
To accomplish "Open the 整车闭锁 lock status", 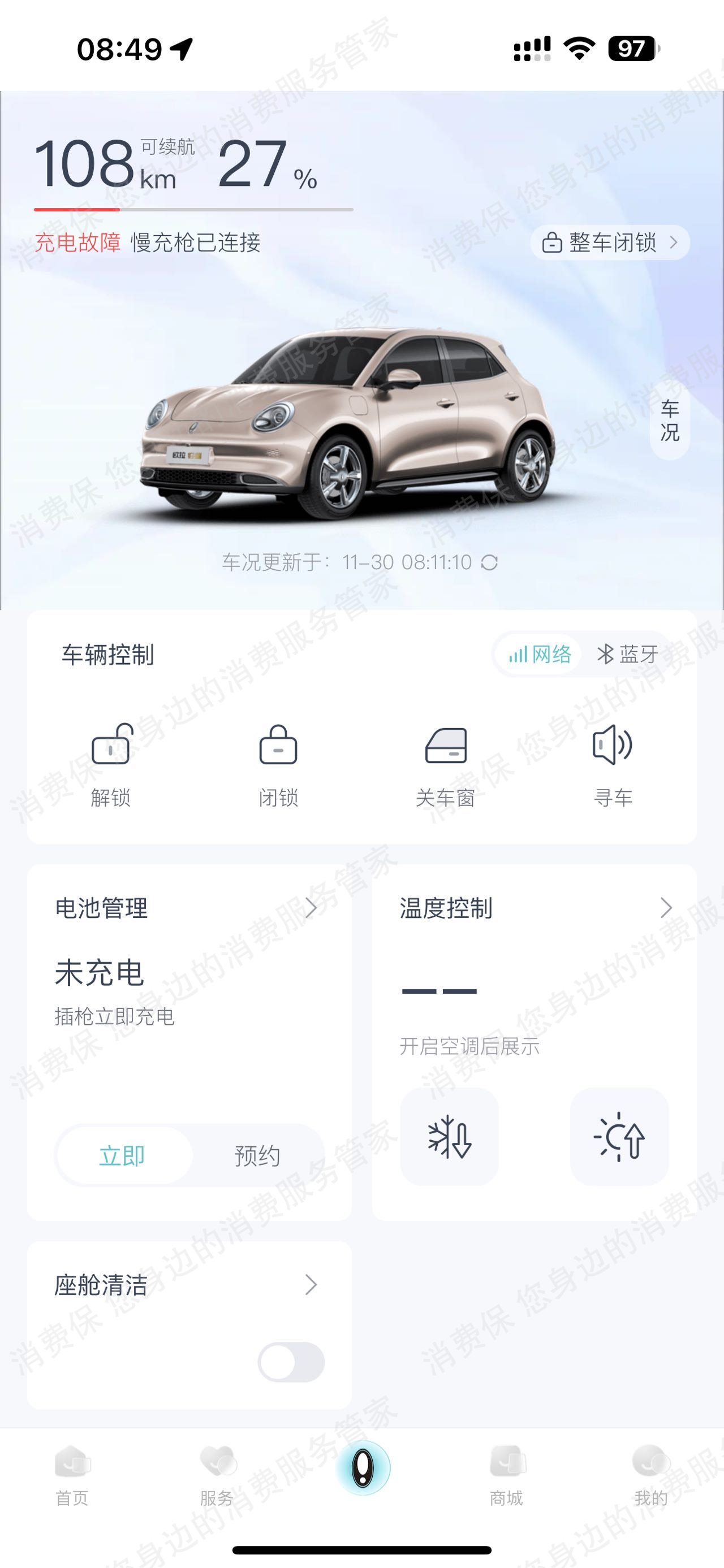I will click(610, 243).
